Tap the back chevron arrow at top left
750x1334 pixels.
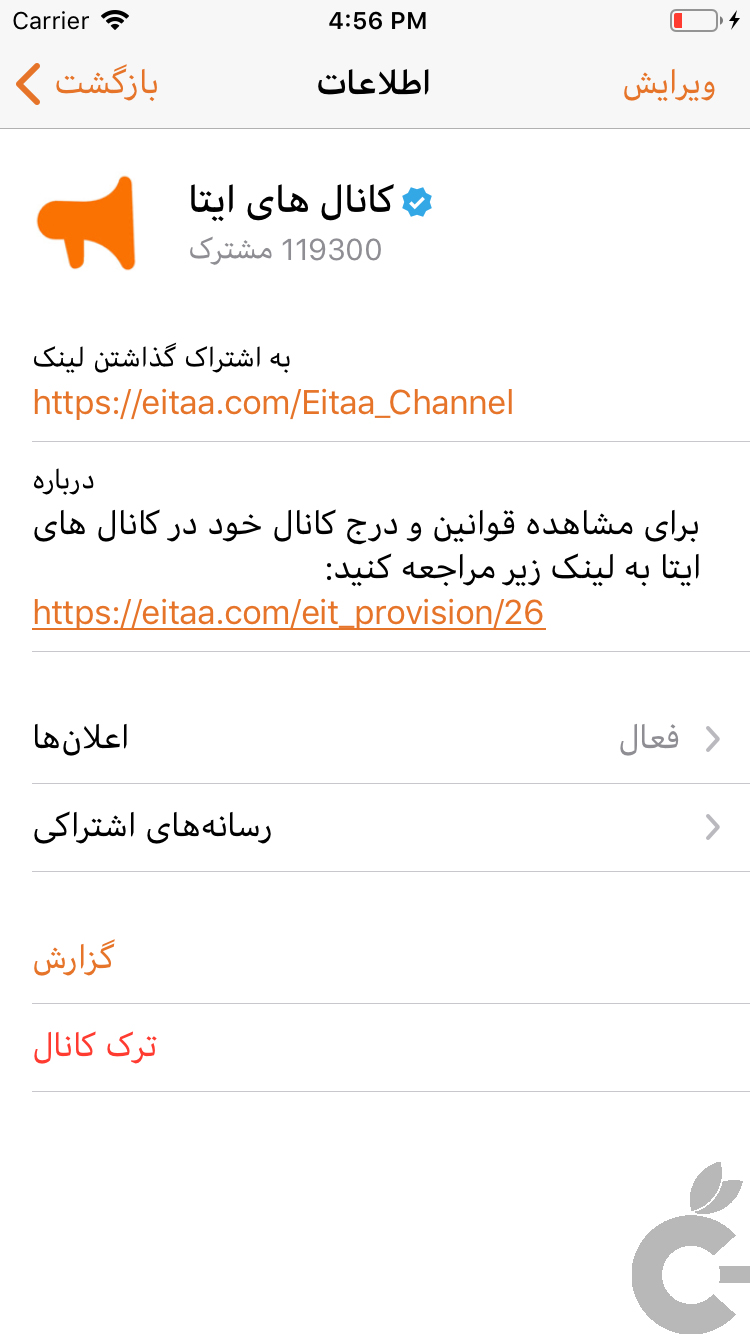27,84
